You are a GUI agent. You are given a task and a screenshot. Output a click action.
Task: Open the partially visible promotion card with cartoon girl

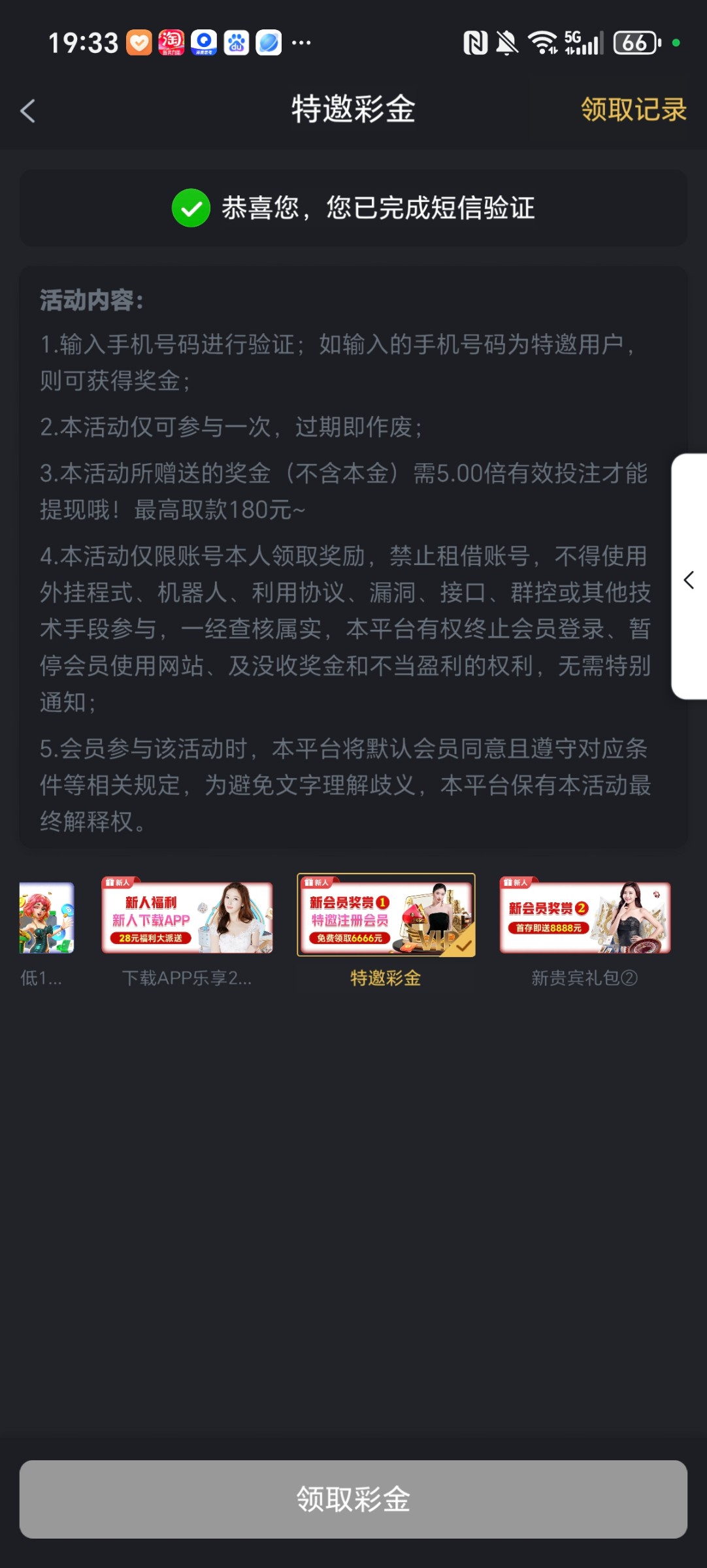[46, 917]
